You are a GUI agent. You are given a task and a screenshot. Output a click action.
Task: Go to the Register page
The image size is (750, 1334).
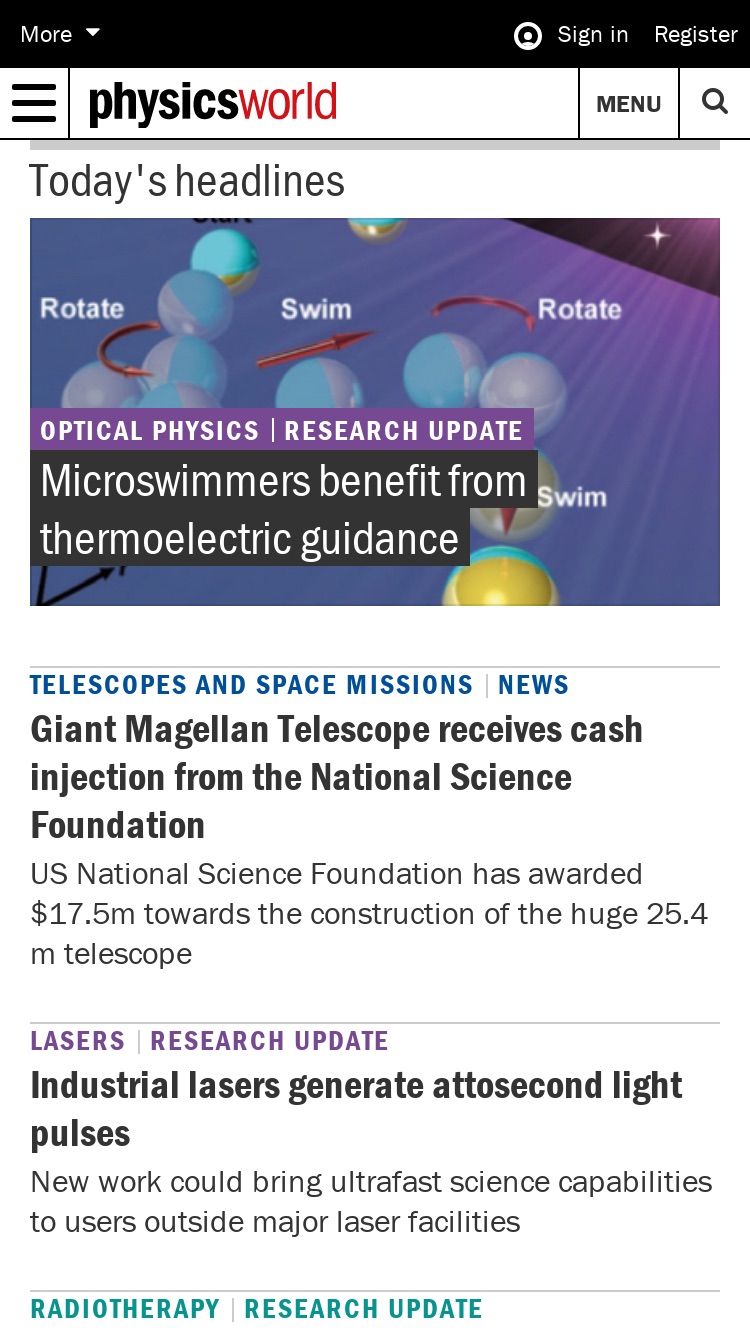coord(695,34)
